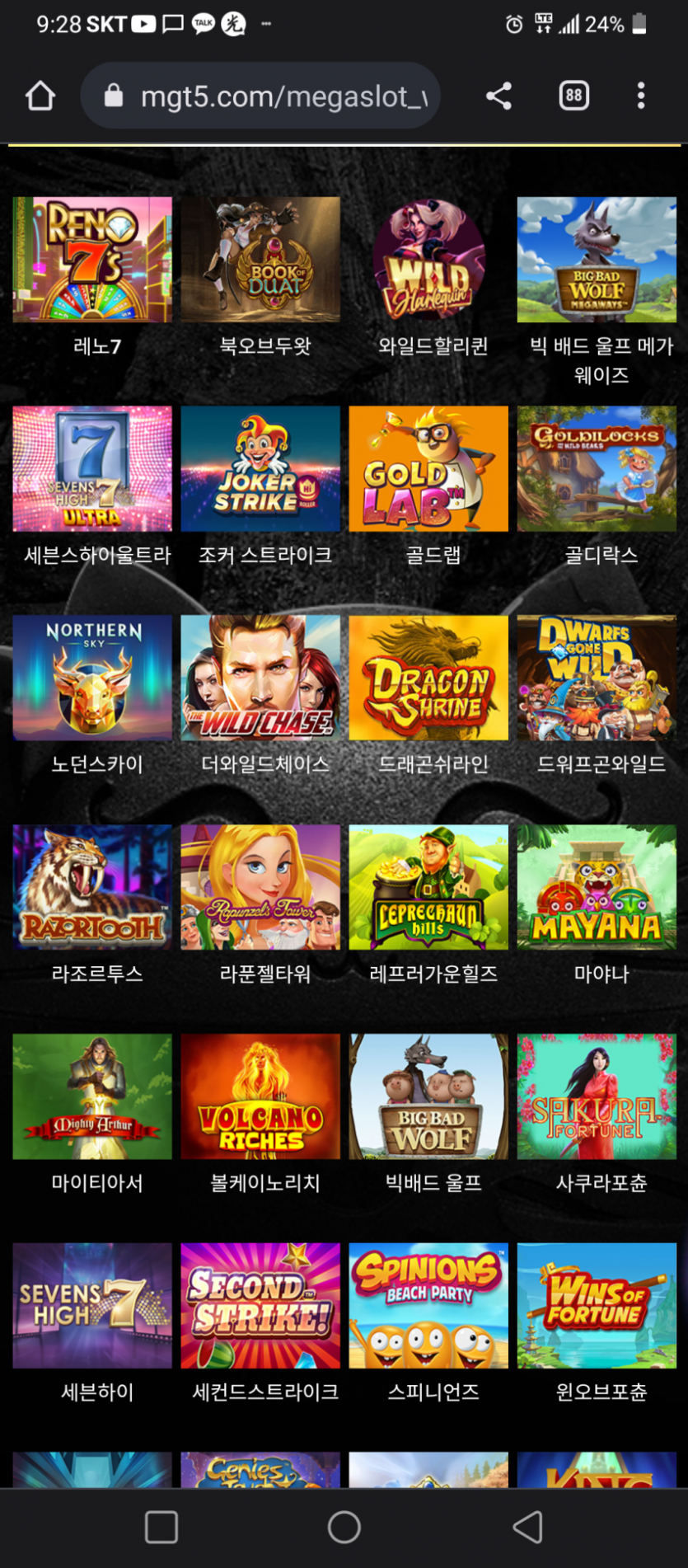
Task: Select the Wild Harlequin game
Action: click(x=428, y=260)
